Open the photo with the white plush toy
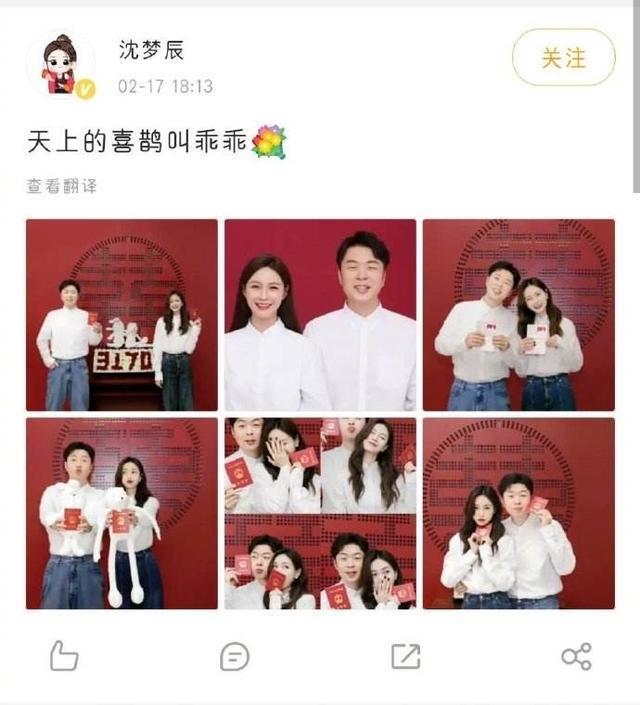This screenshot has width=640, height=705. click(121, 513)
